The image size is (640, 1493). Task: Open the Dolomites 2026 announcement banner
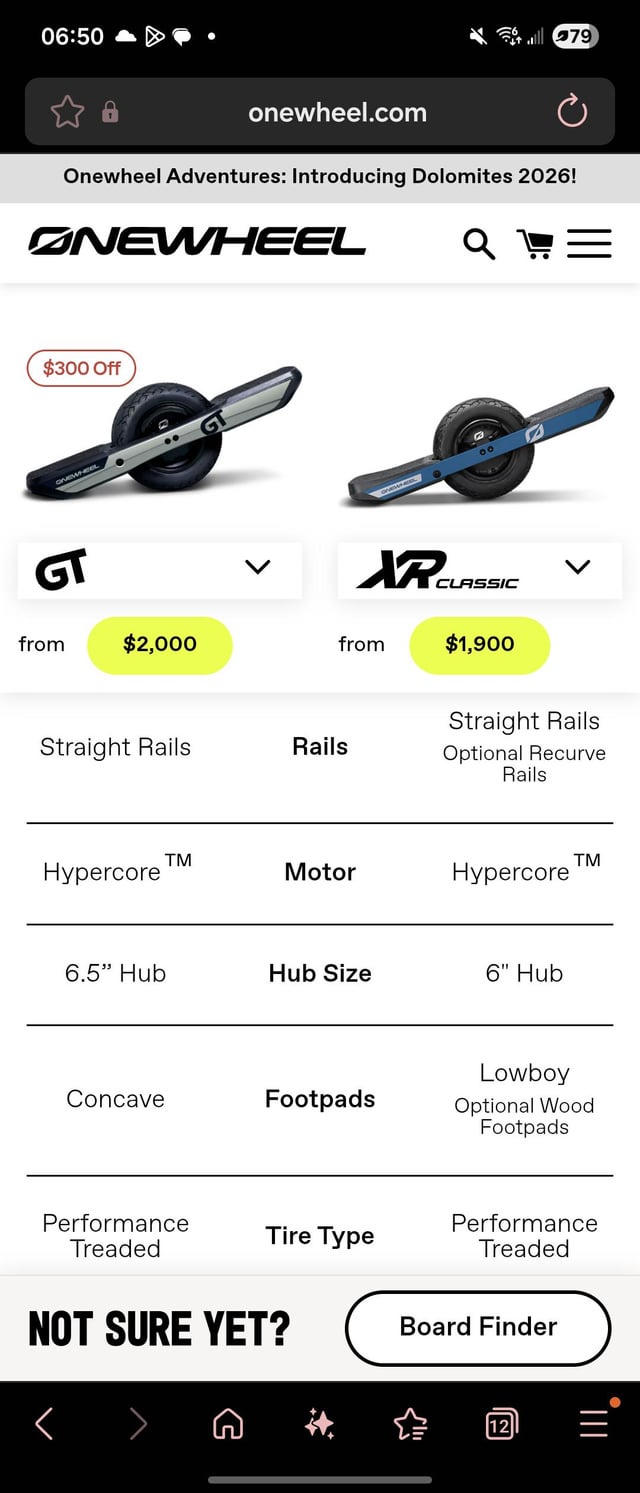pyautogui.click(x=320, y=176)
